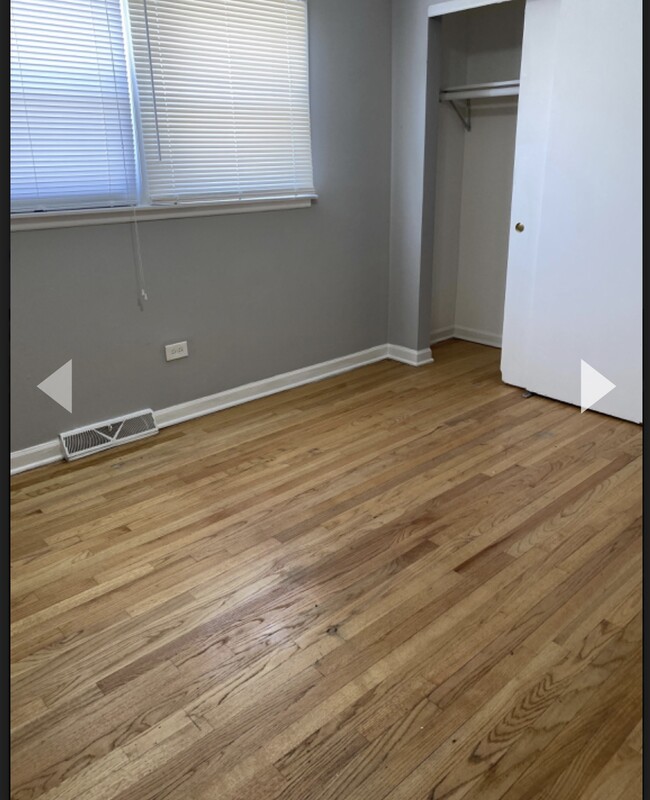Advance to the next photo
Screen dimensions: 650x800
[x=596, y=386]
